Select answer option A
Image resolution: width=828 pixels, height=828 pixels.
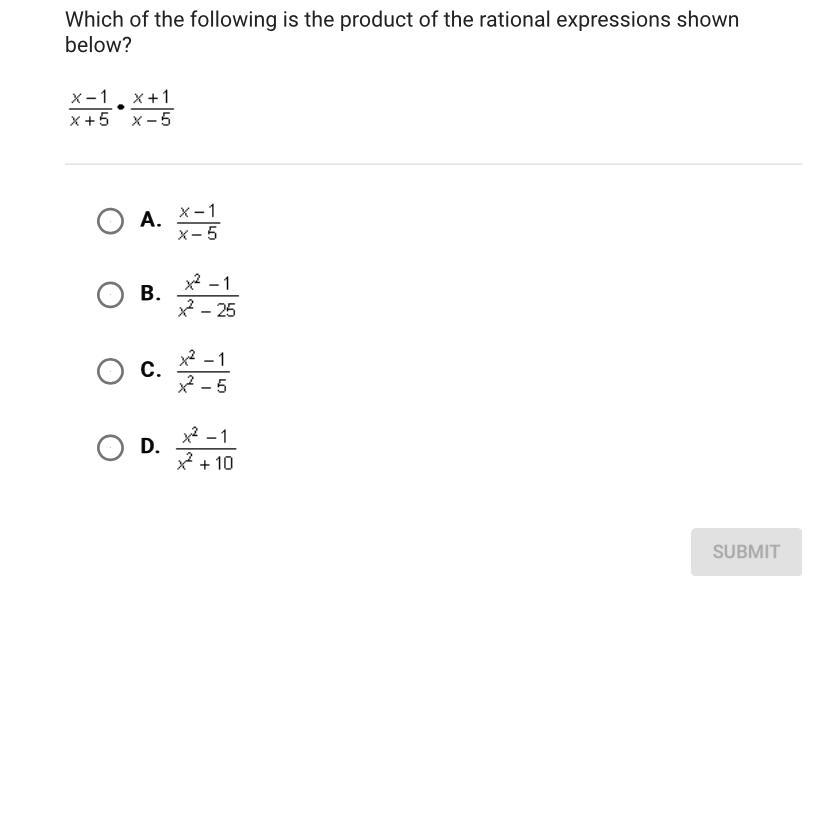(110, 221)
